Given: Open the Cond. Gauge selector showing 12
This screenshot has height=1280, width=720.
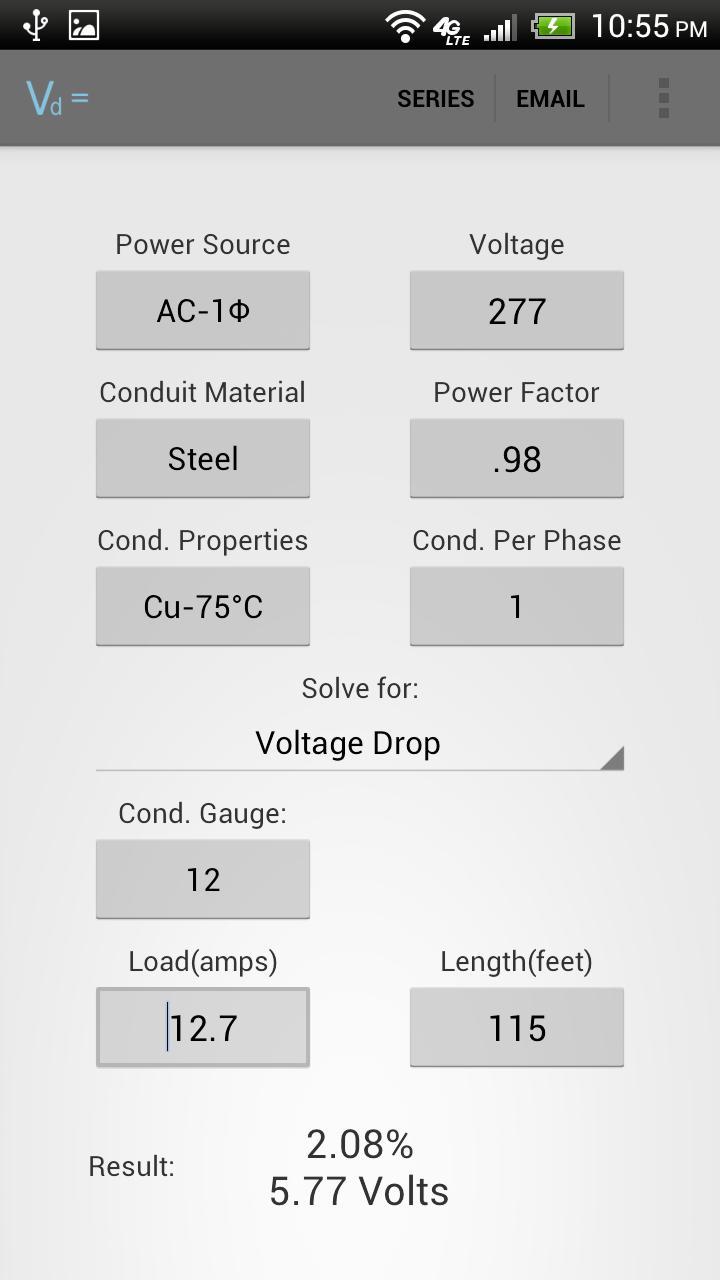Looking at the screenshot, I should click(202, 878).
